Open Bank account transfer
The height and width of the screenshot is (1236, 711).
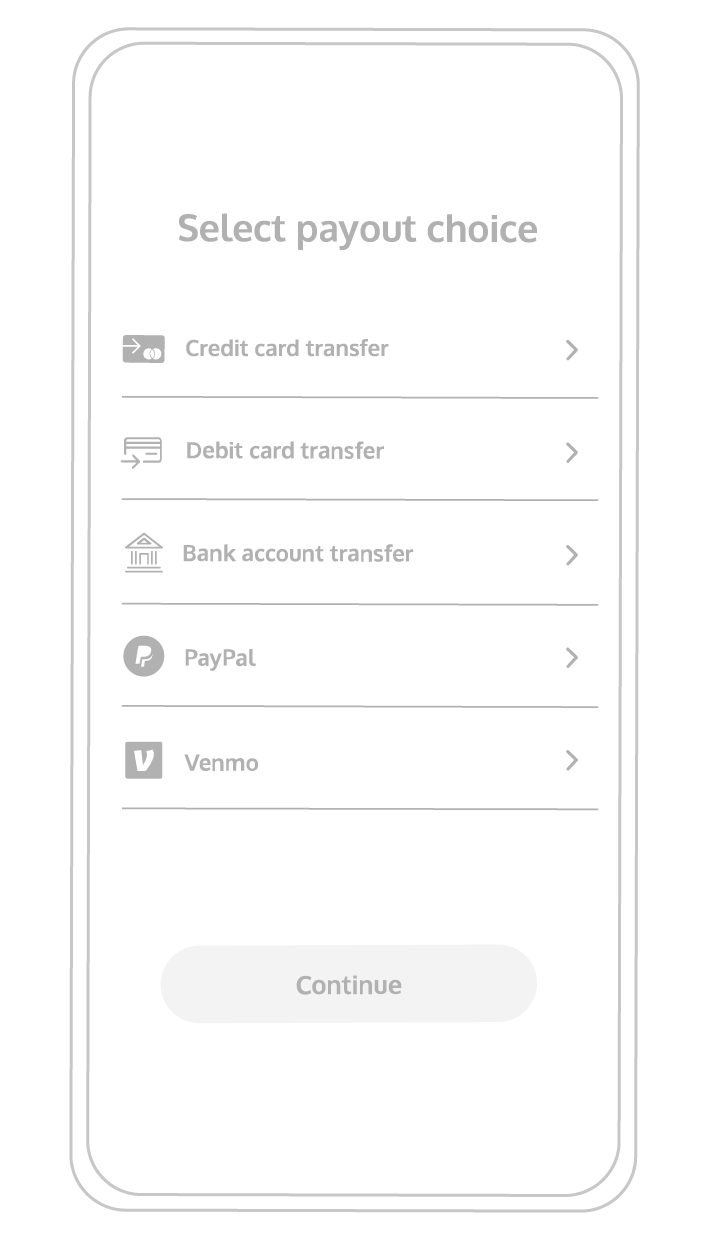(x=297, y=554)
